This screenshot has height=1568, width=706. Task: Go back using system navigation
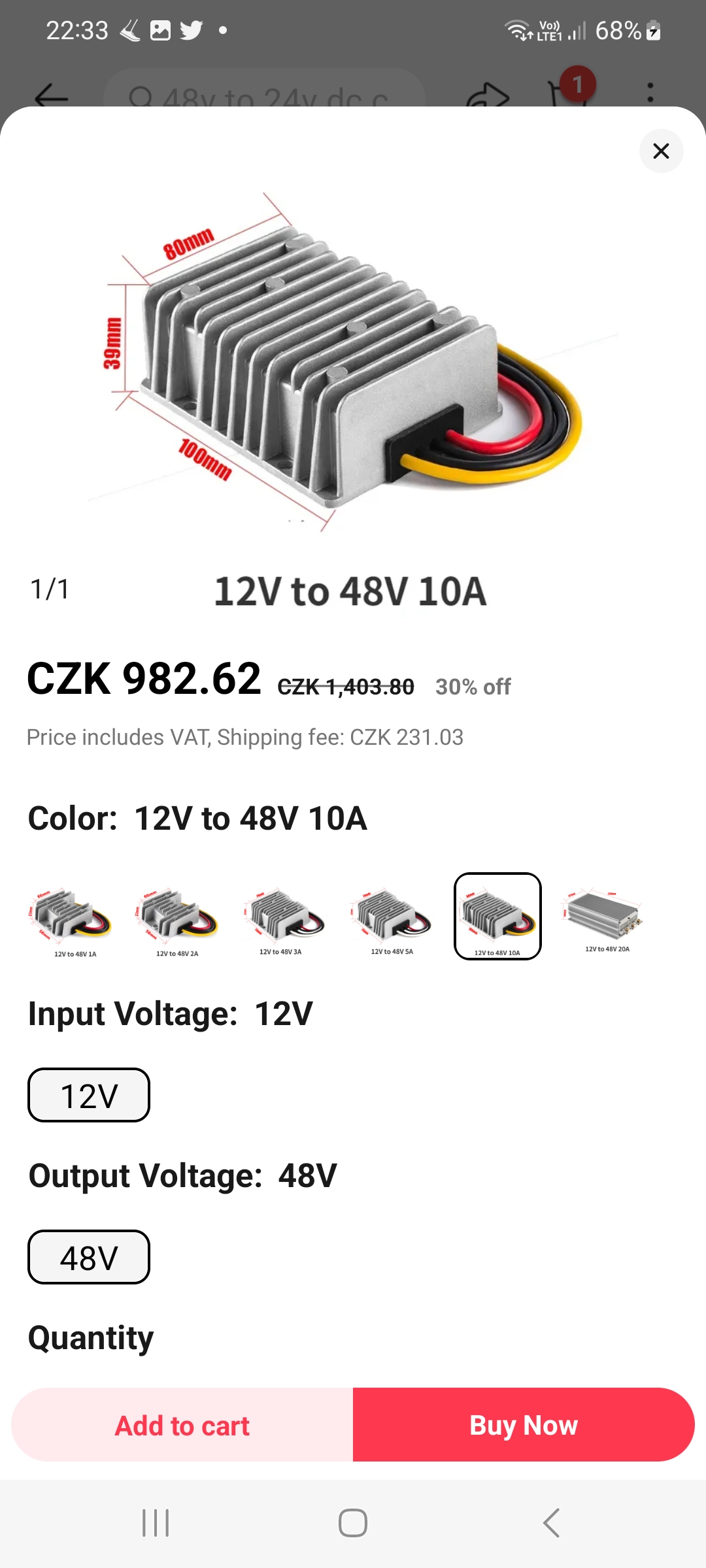(x=551, y=1523)
